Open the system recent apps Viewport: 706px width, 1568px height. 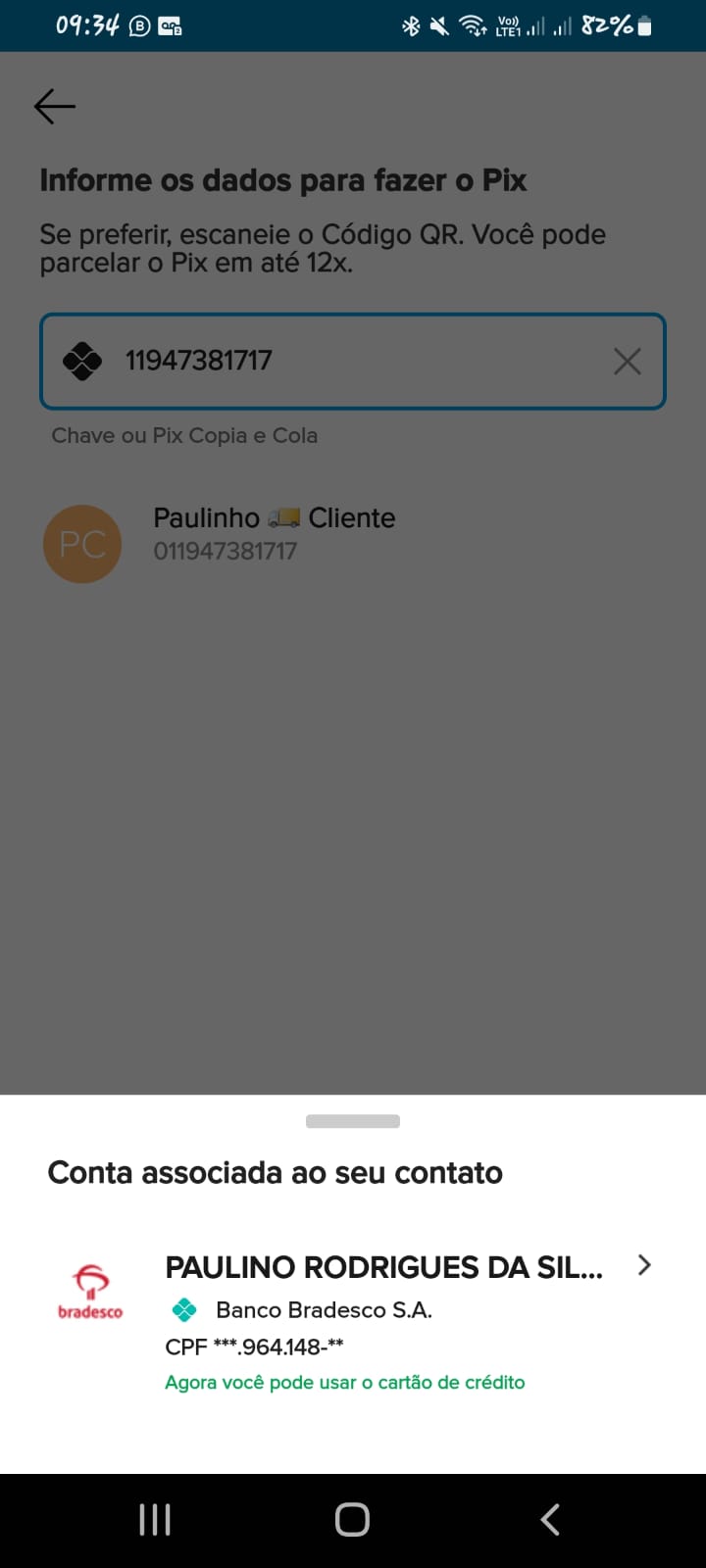pos(155,1520)
